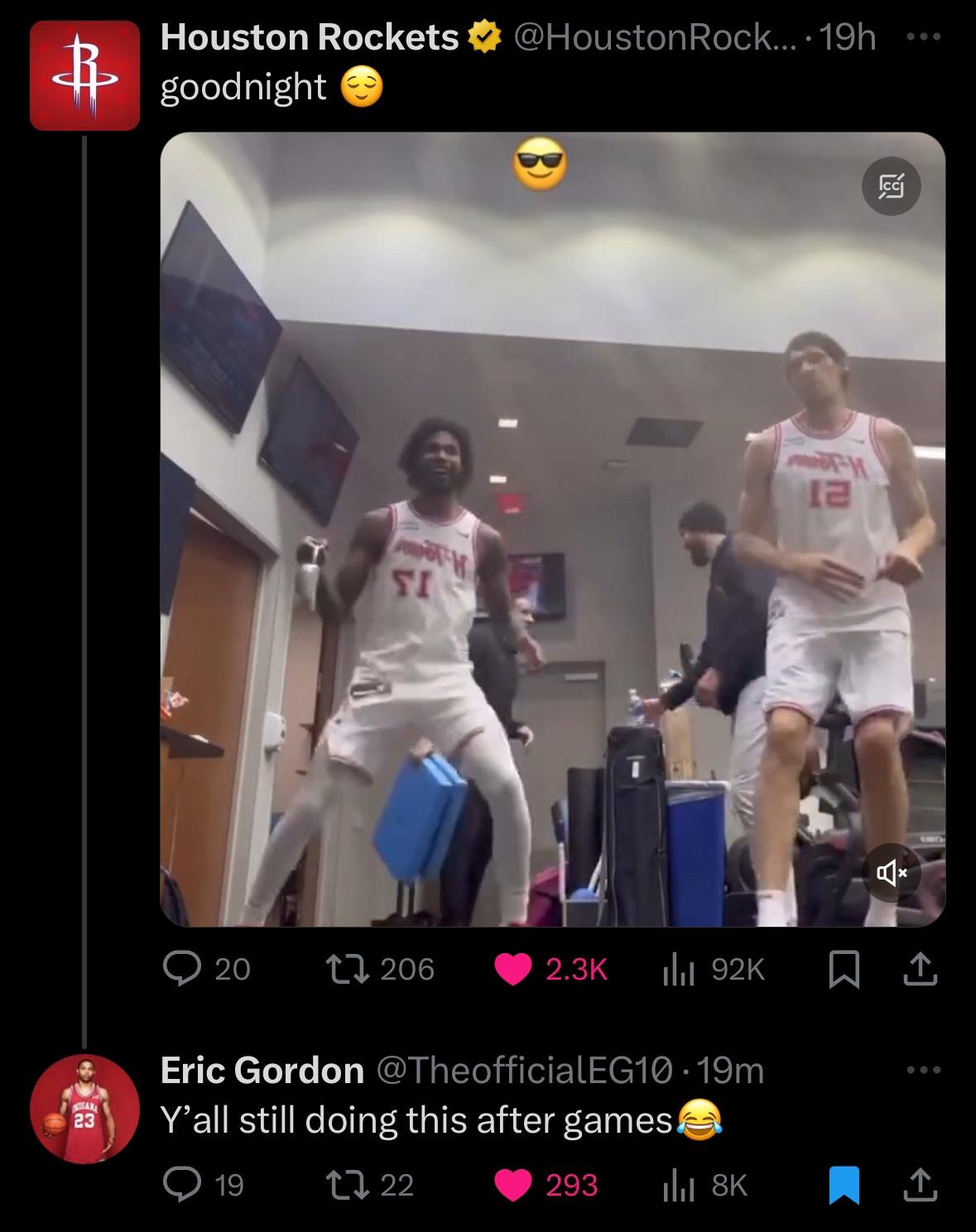The image size is (976, 1232).
Task: Open Eric Gordon's profile picture
Action: click(x=84, y=1110)
